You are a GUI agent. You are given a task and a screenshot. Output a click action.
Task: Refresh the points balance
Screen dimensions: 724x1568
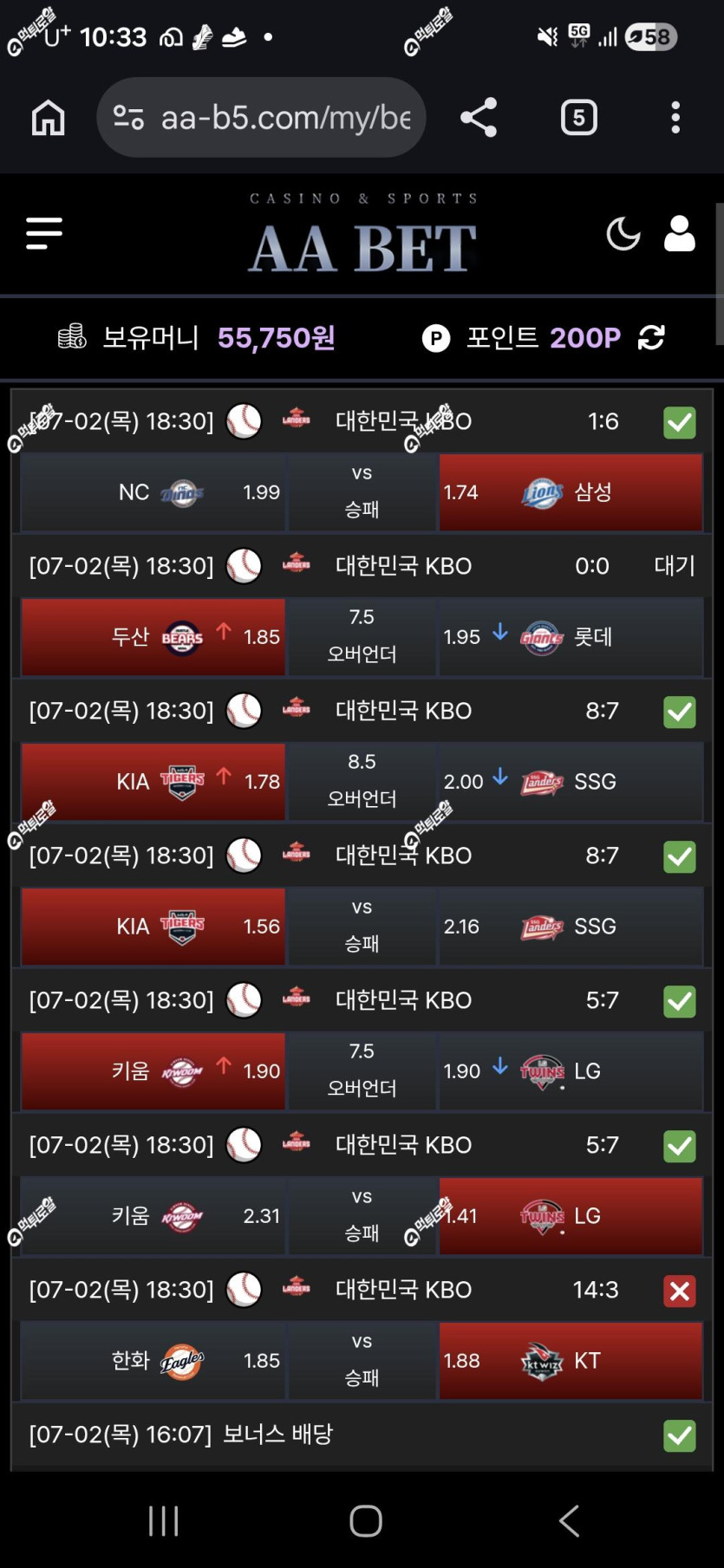pyautogui.click(x=651, y=337)
